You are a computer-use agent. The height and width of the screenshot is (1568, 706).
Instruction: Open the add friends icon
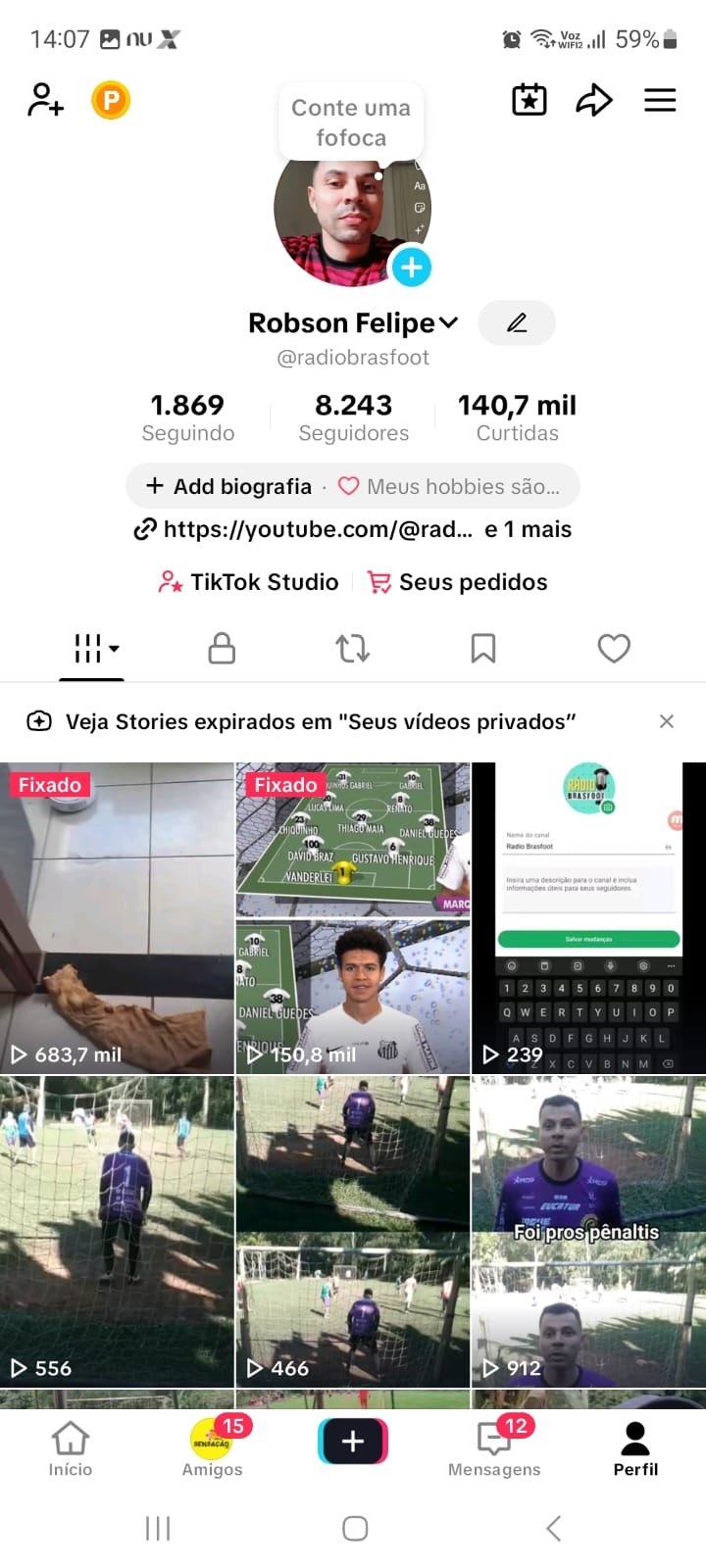pyautogui.click(x=45, y=100)
